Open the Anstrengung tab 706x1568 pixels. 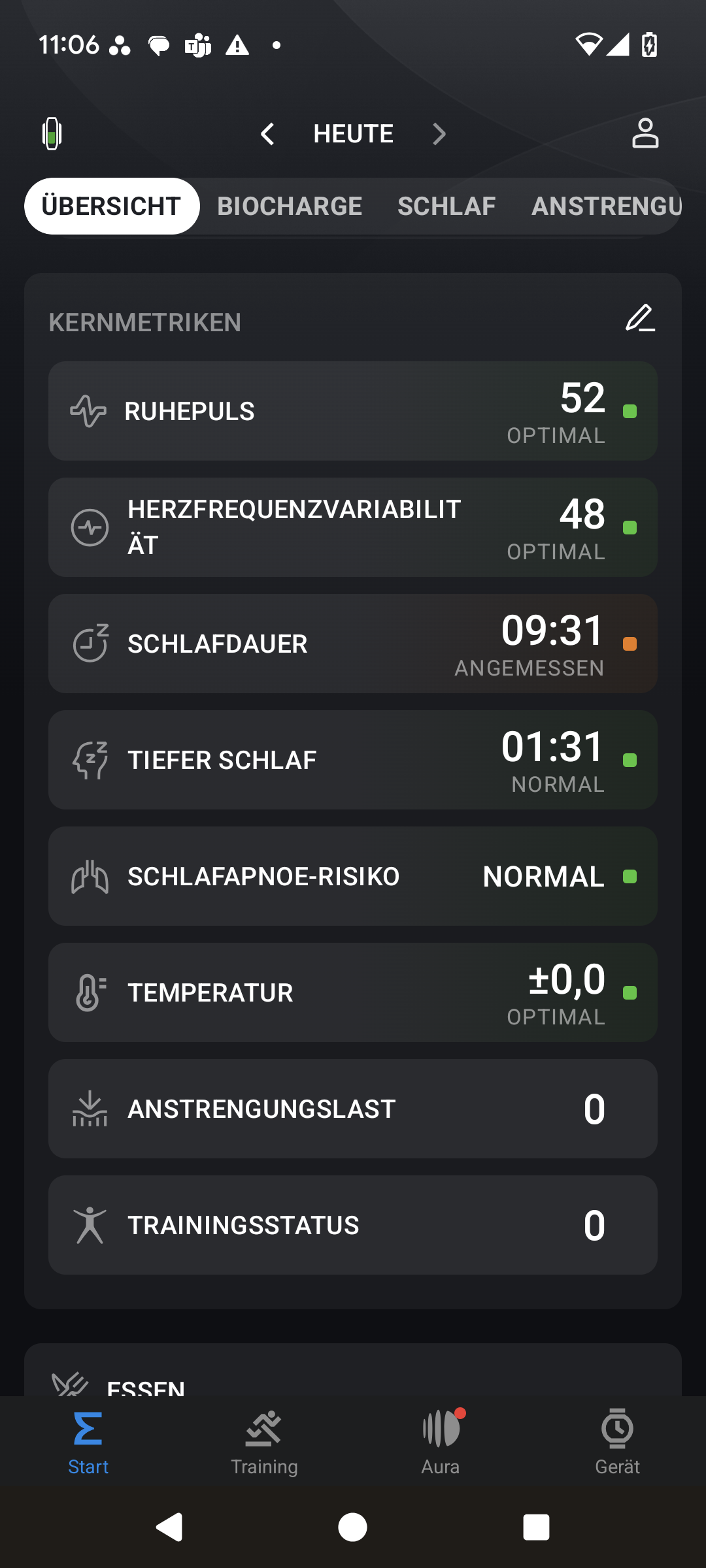[606, 206]
